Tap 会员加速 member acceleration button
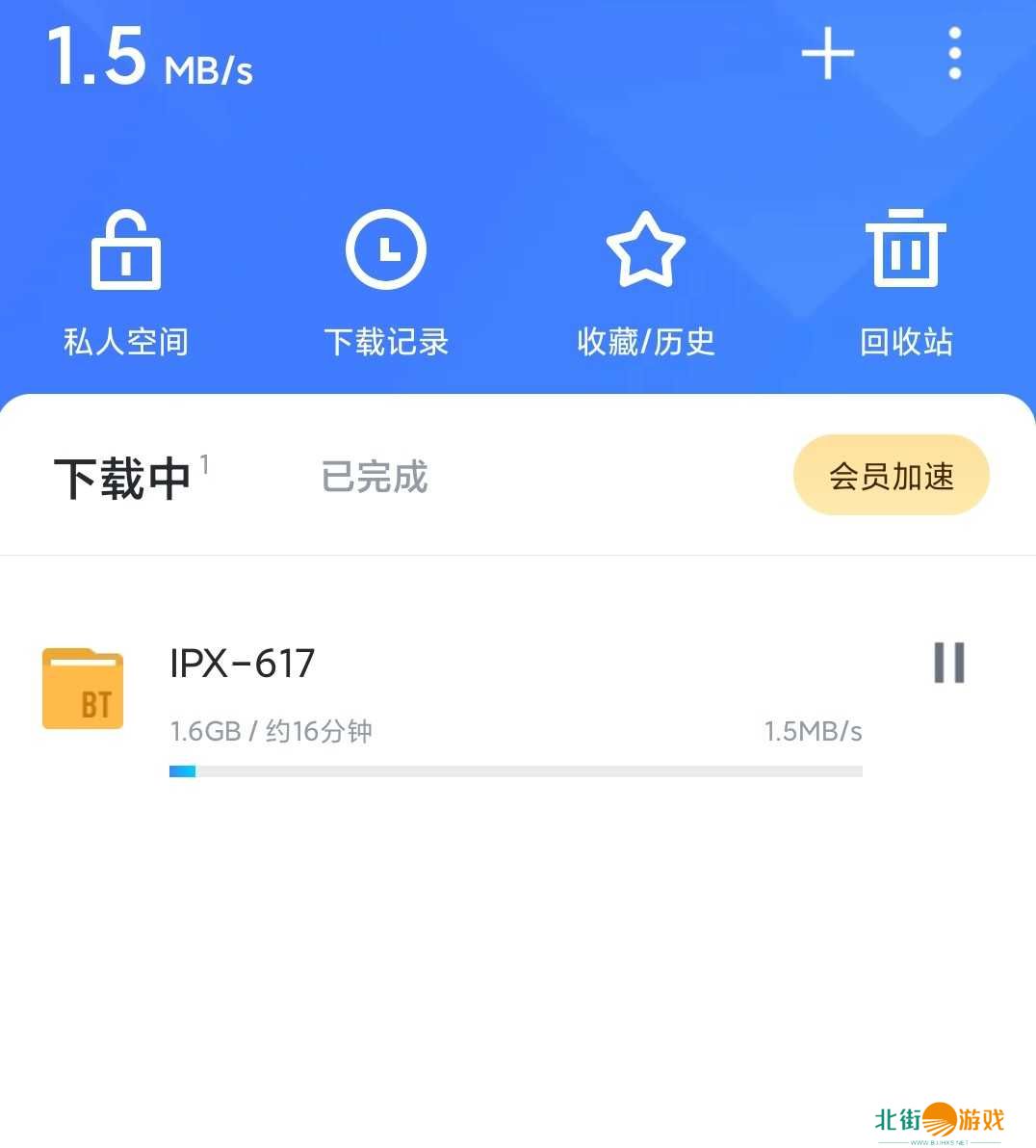Image resolution: width=1036 pixels, height=1148 pixels. 891,476
